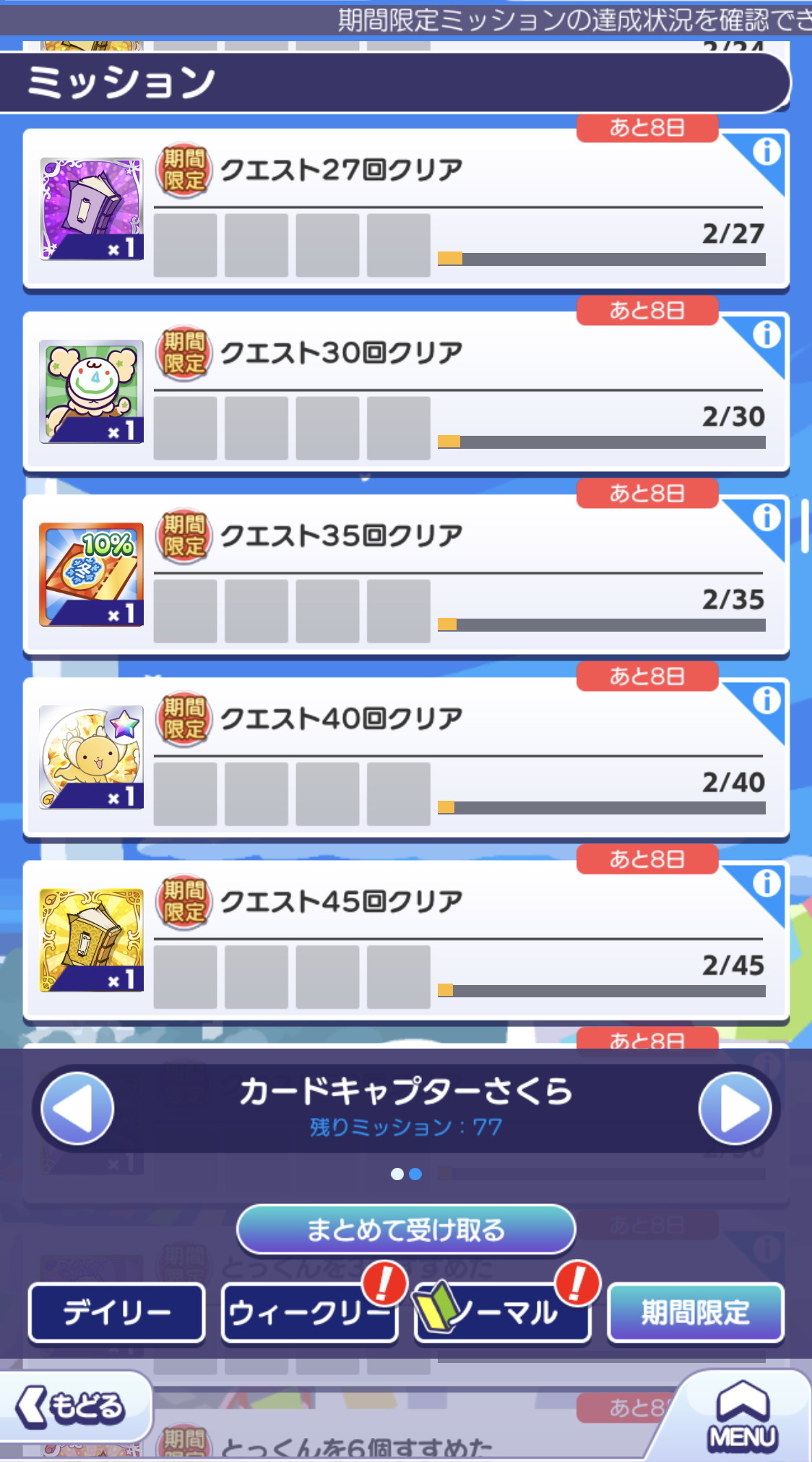View gold book reward for クエスト45回クリア
This screenshot has height=1462, width=812.
pyautogui.click(x=91, y=940)
